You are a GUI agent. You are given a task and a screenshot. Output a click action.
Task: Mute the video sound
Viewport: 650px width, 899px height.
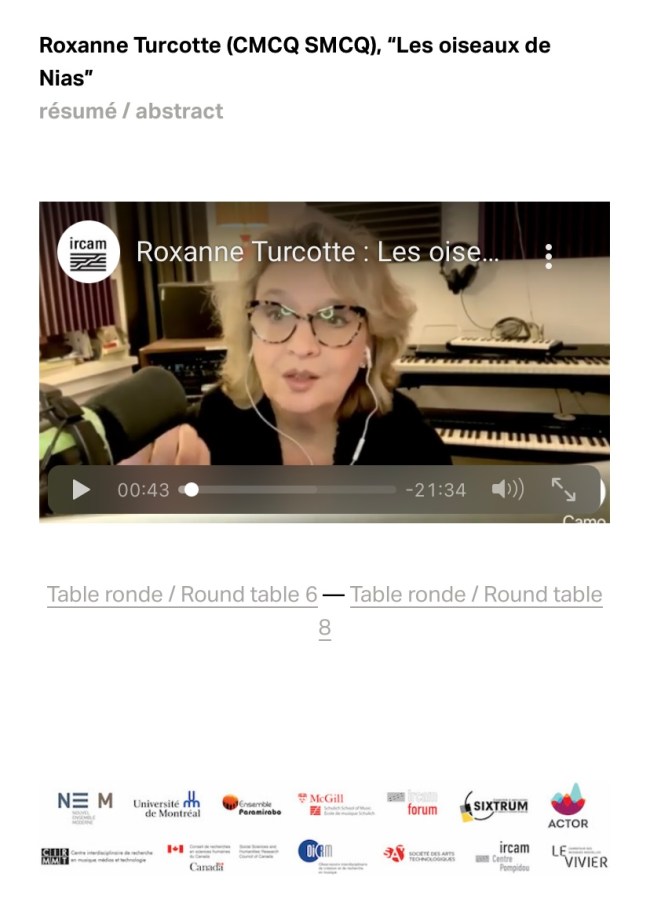click(507, 490)
